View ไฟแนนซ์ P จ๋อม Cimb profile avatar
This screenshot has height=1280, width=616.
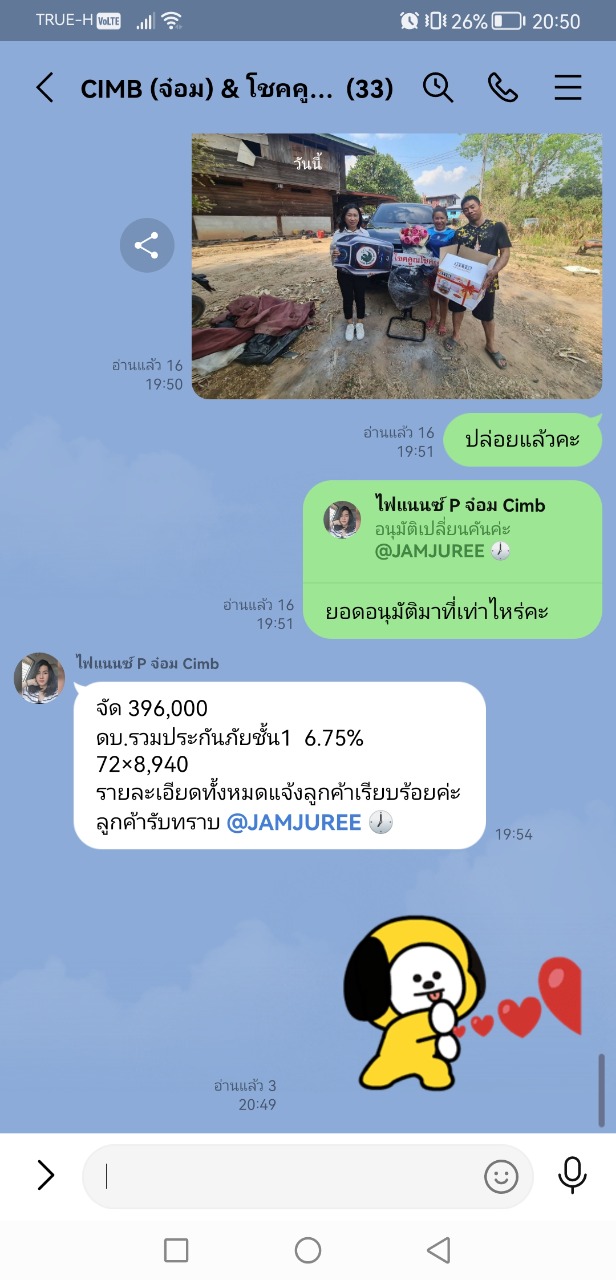coord(40,678)
